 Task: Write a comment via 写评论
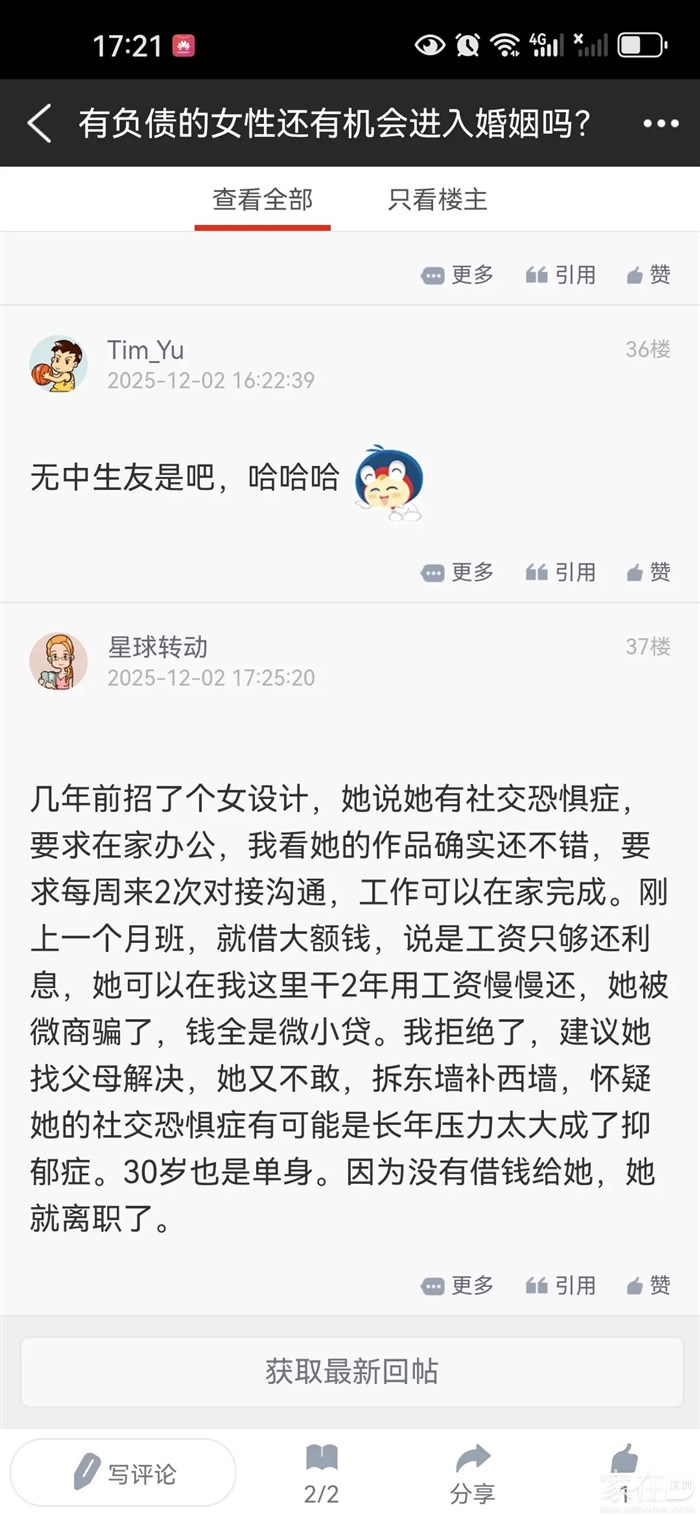click(124, 1473)
